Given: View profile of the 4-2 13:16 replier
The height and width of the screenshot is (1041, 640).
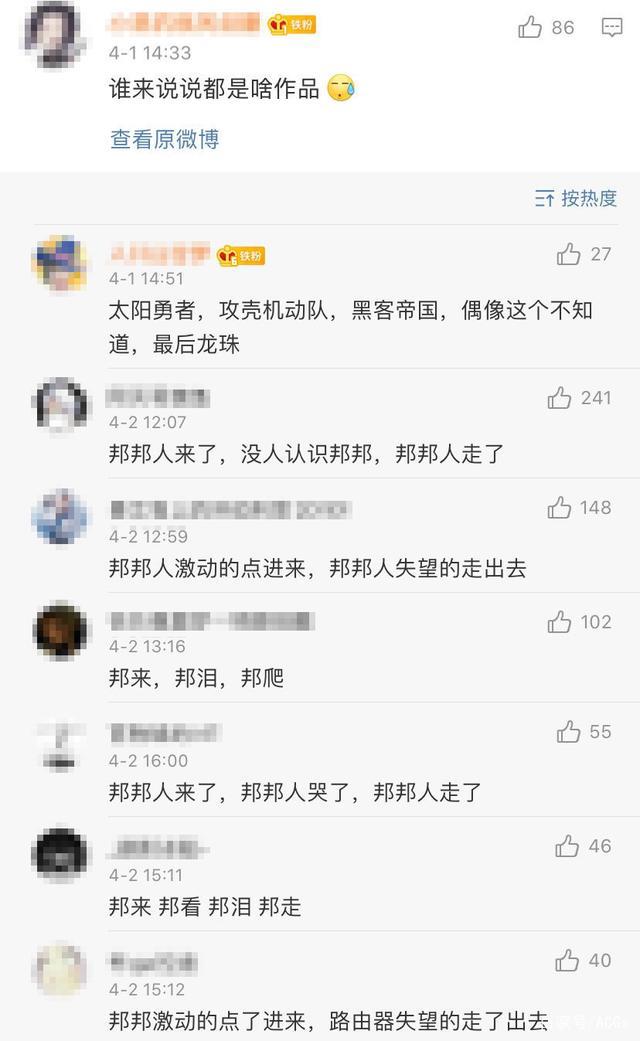Looking at the screenshot, I should pos(60,630).
